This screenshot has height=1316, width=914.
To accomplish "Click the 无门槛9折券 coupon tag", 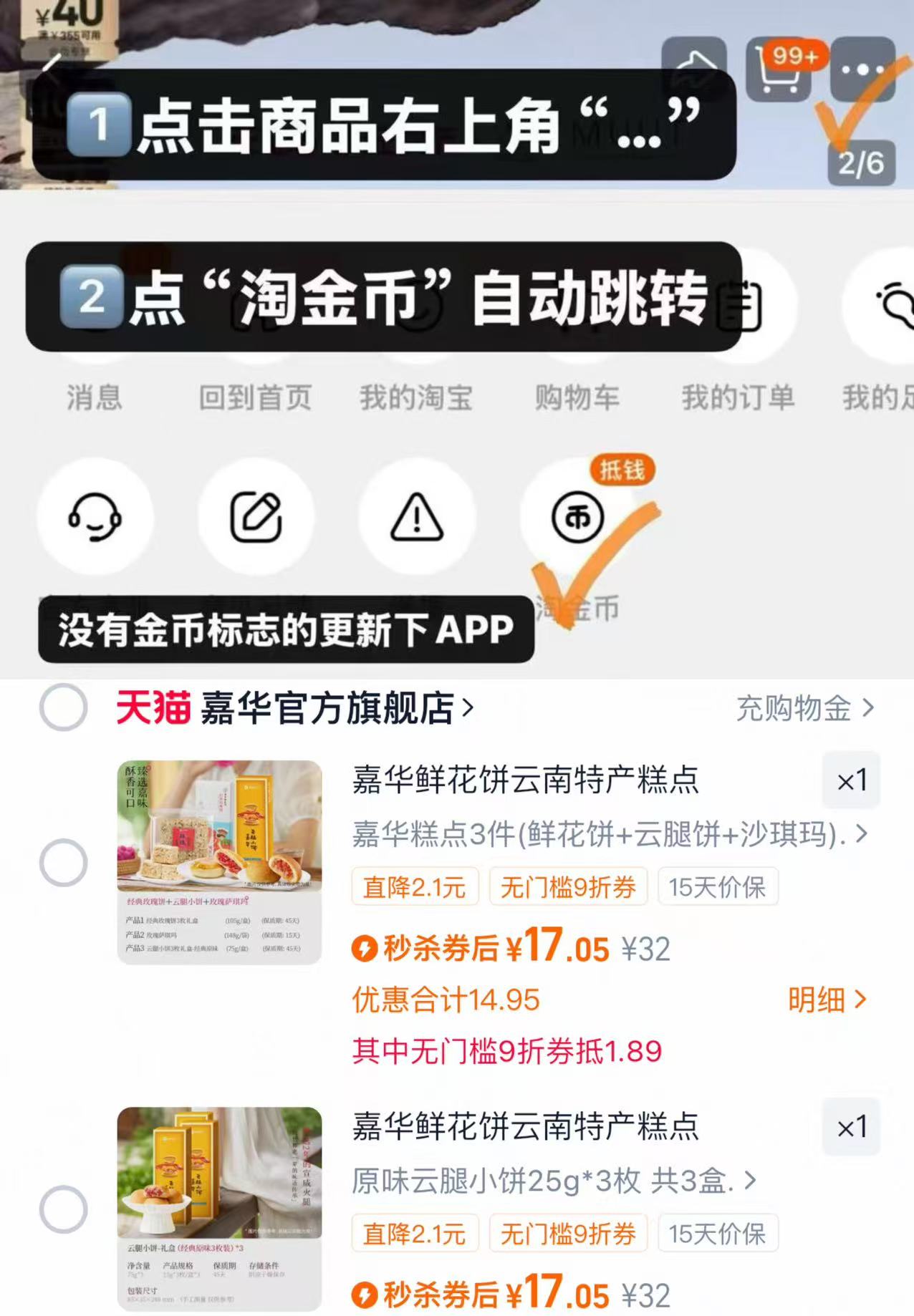I will coord(569,887).
